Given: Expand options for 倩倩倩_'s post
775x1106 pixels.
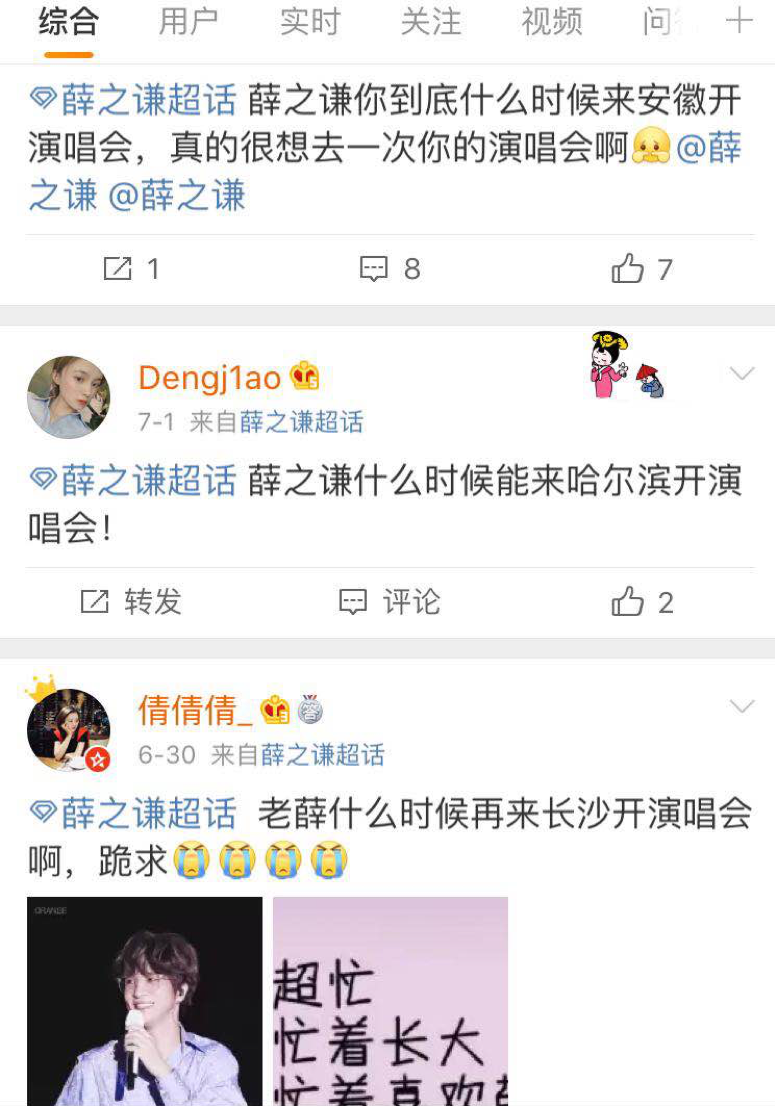Looking at the screenshot, I should [742, 708].
